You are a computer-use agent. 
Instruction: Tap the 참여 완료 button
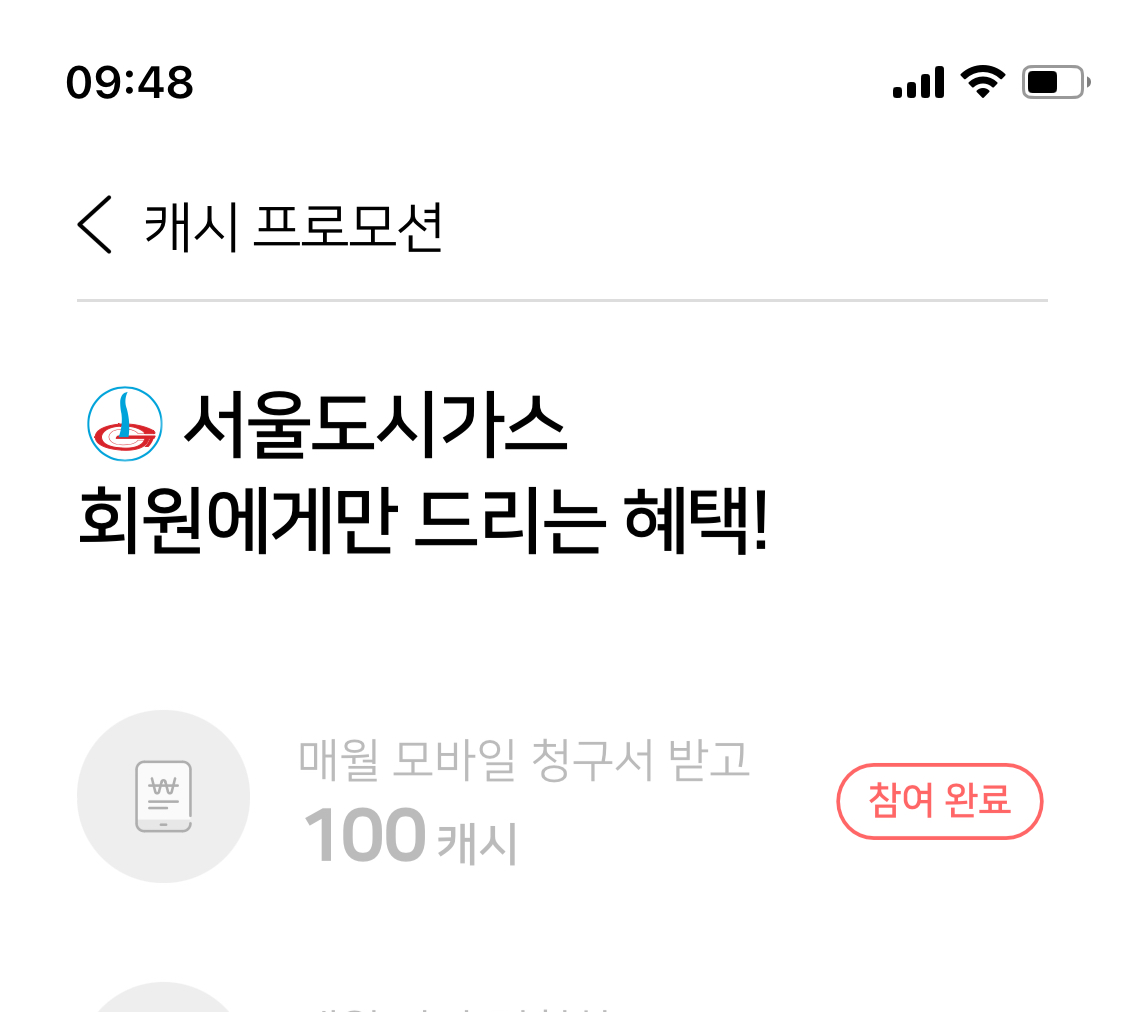939,800
